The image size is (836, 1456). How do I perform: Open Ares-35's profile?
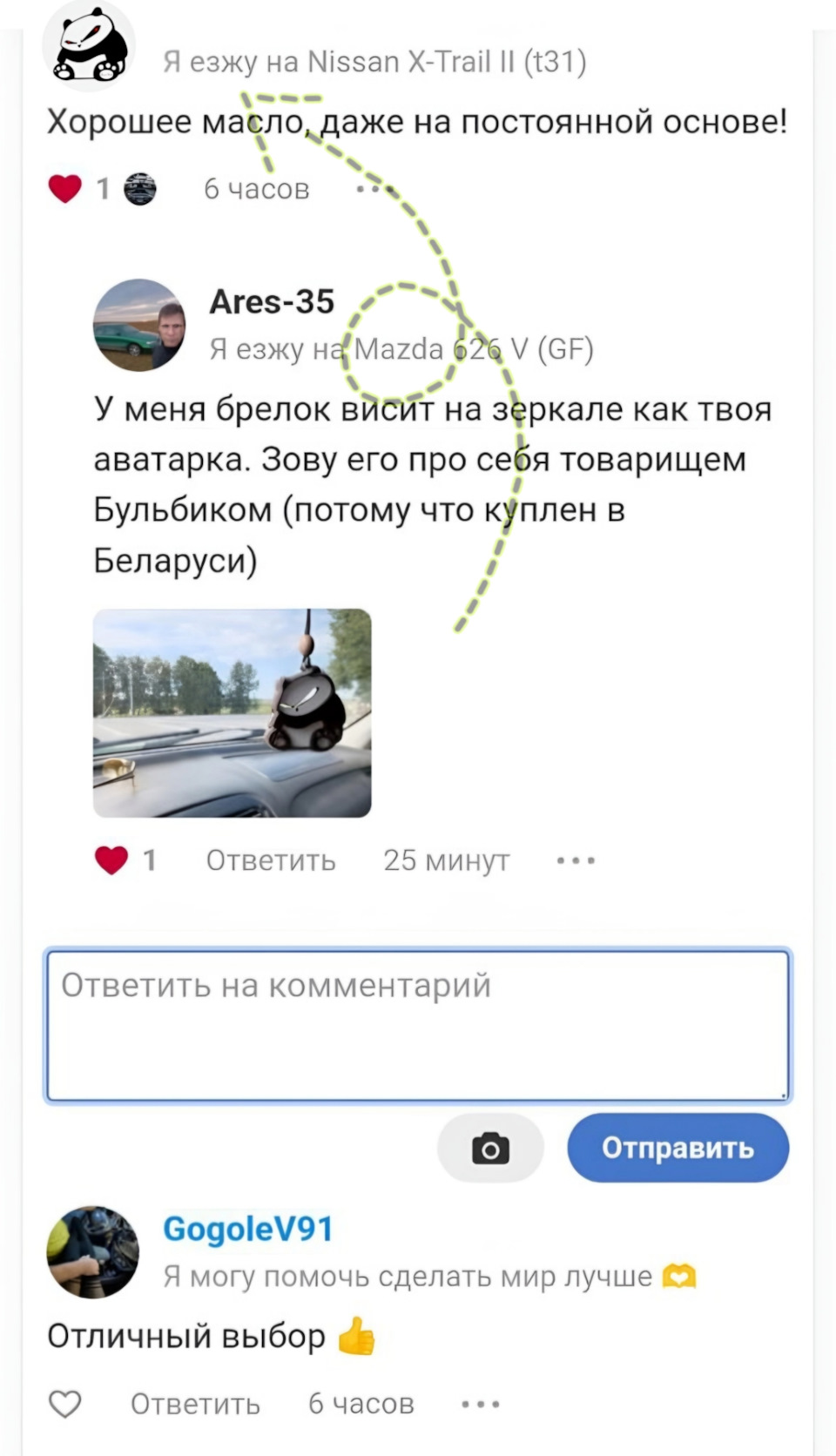(x=272, y=301)
